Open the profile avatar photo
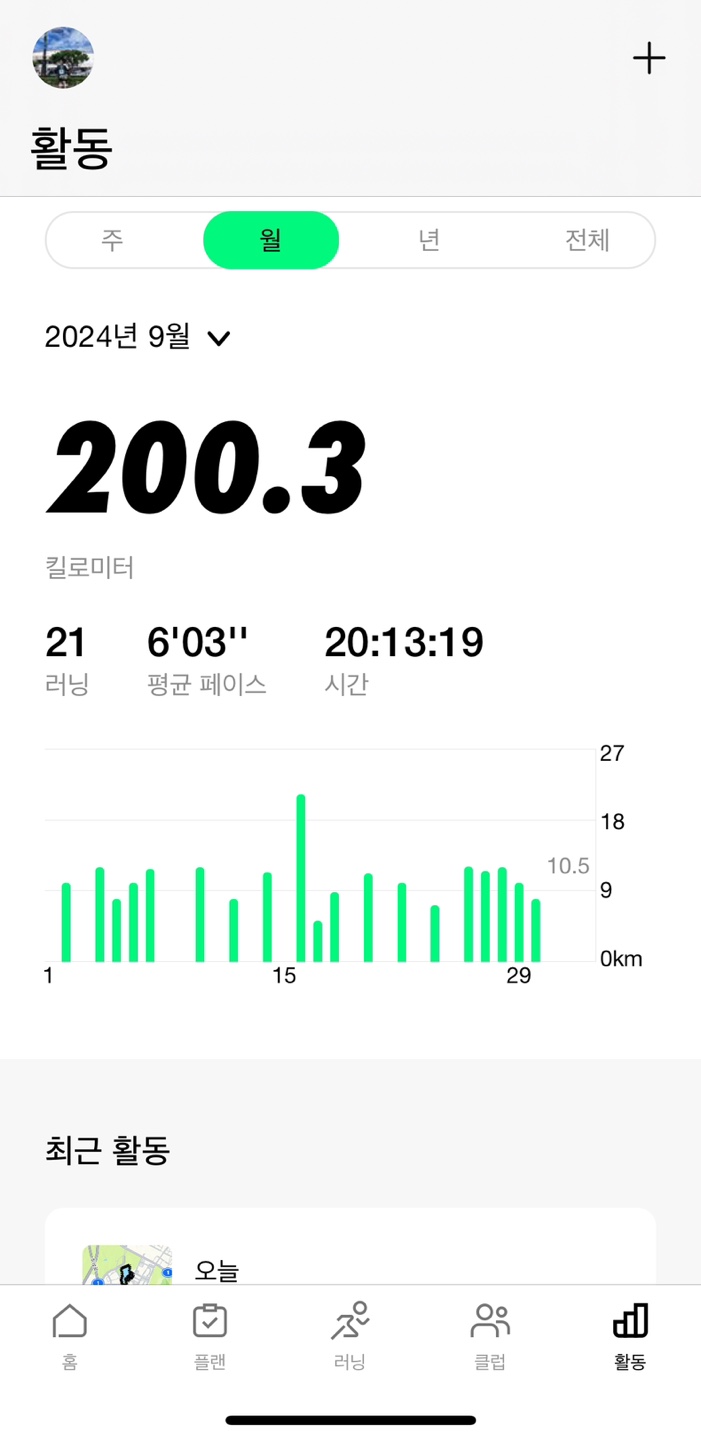This screenshot has height=1440, width=701. [63, 58]
